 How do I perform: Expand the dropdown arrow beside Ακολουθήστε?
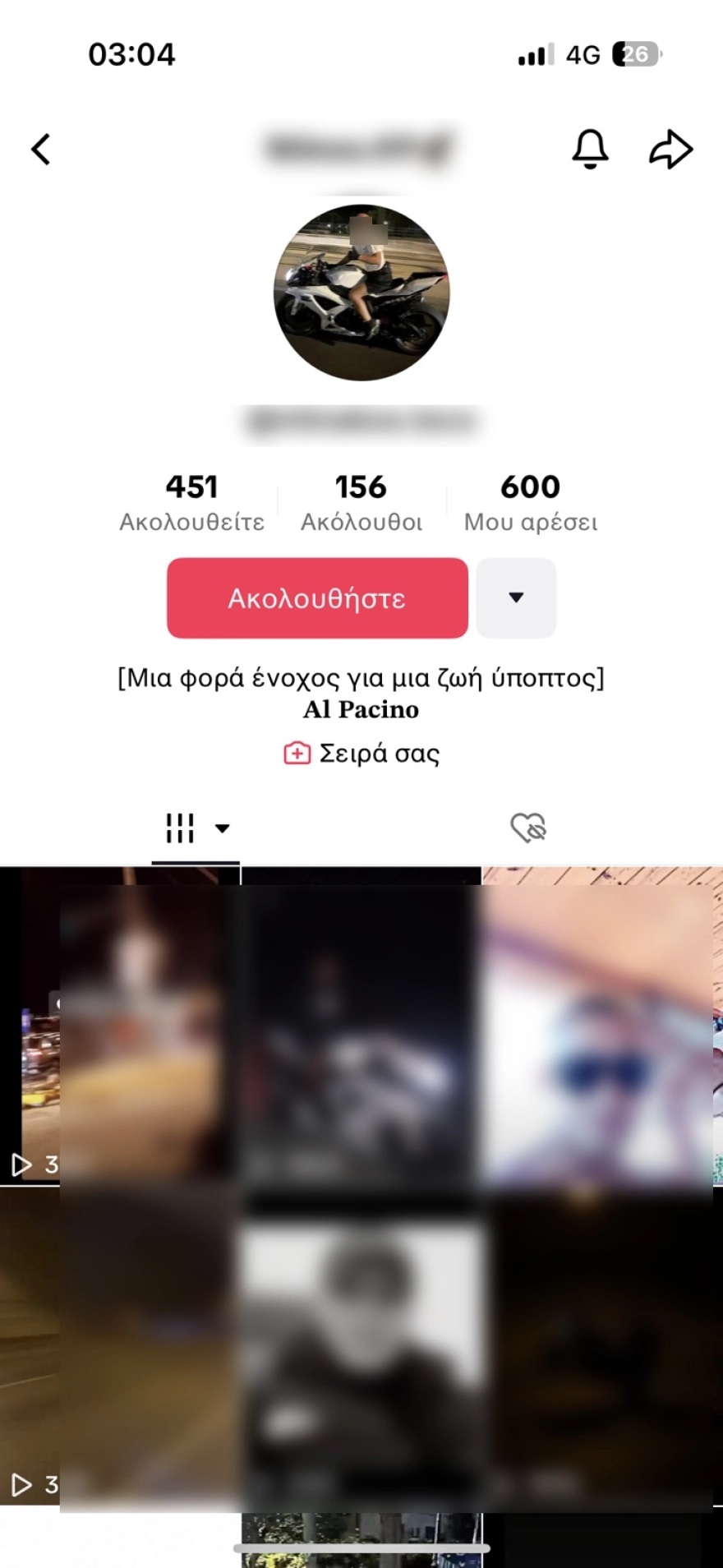point(516,598)
